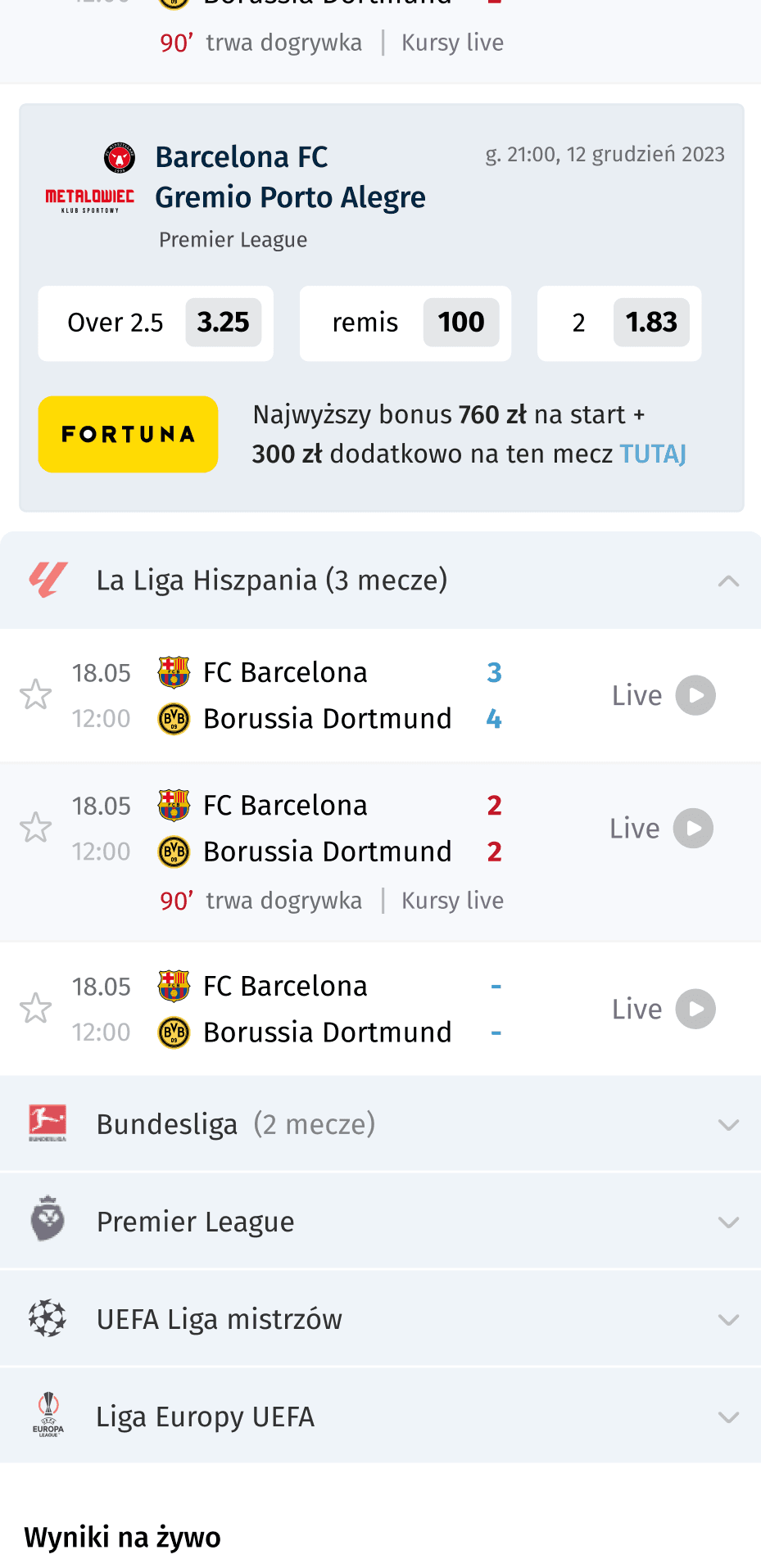Choose the away win odds of 1.83
Image resolution: width=761 pixels, height=1568 pixels.
tap(650, 323)
